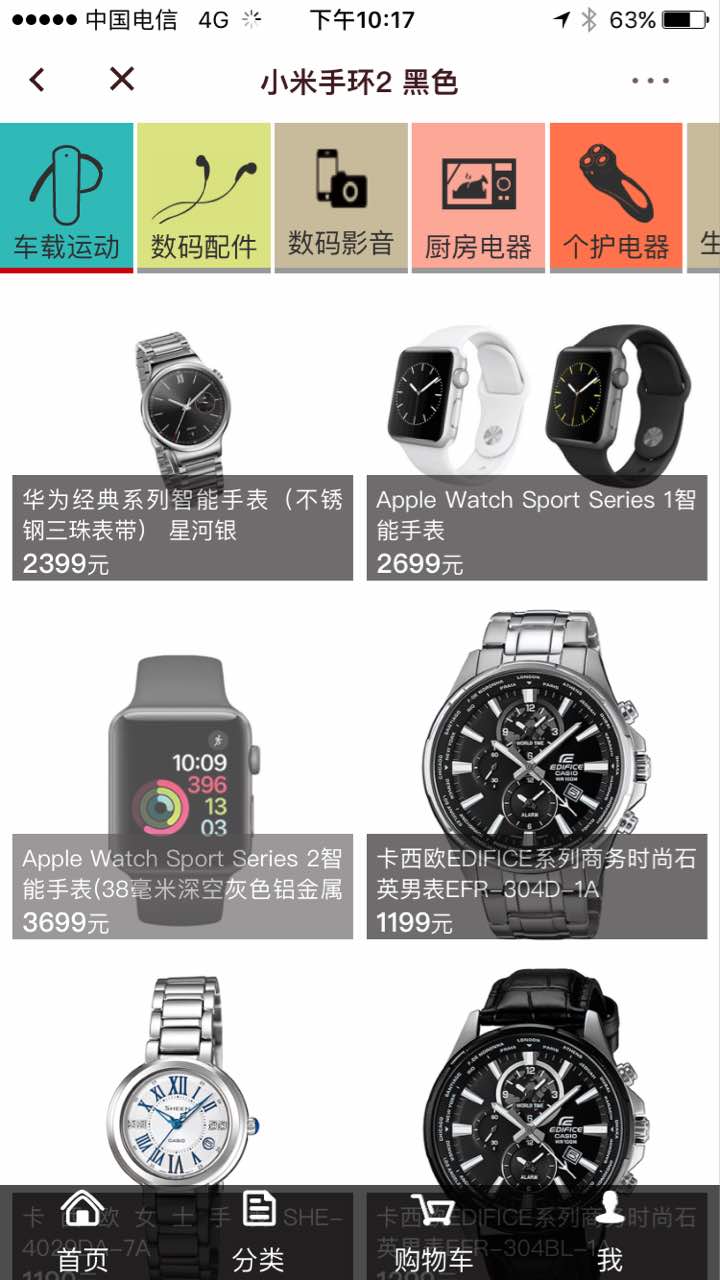The height and width of the screenshot is (1280, 720).
Task: Close the page with the X icon
Action: click(122, 79)
